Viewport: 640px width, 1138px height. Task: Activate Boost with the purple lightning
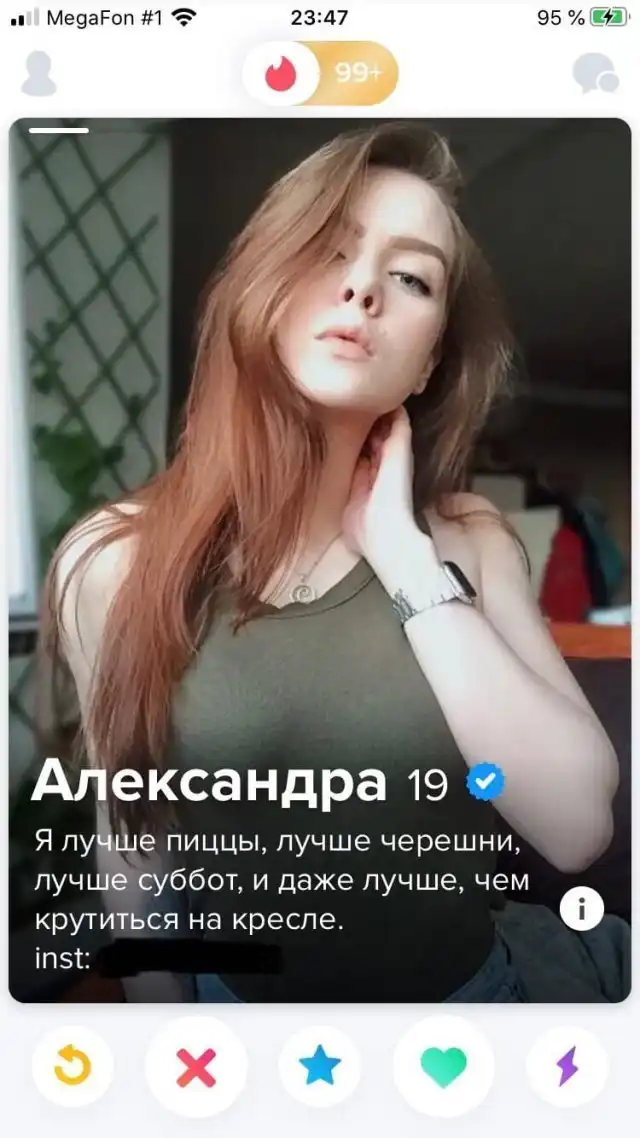(567, 1067)
